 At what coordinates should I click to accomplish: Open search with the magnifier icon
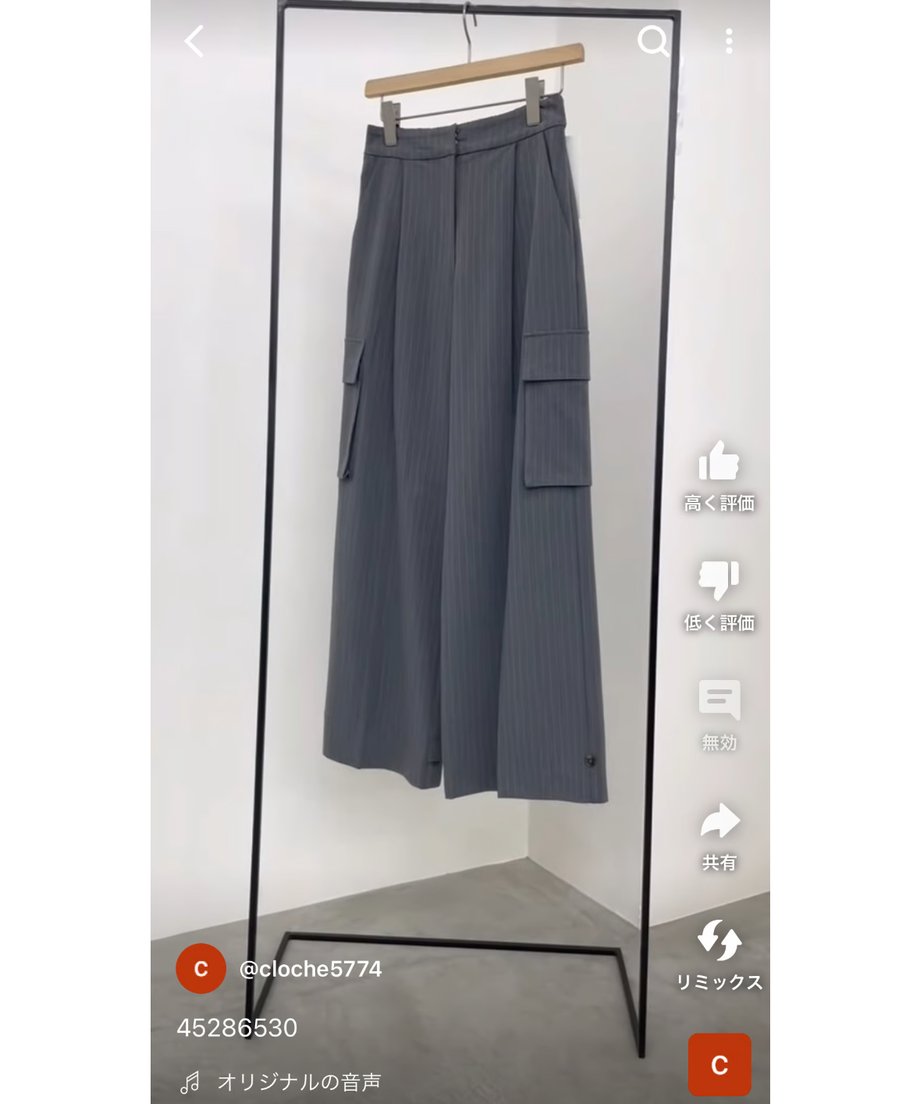(x=653, y=41)
